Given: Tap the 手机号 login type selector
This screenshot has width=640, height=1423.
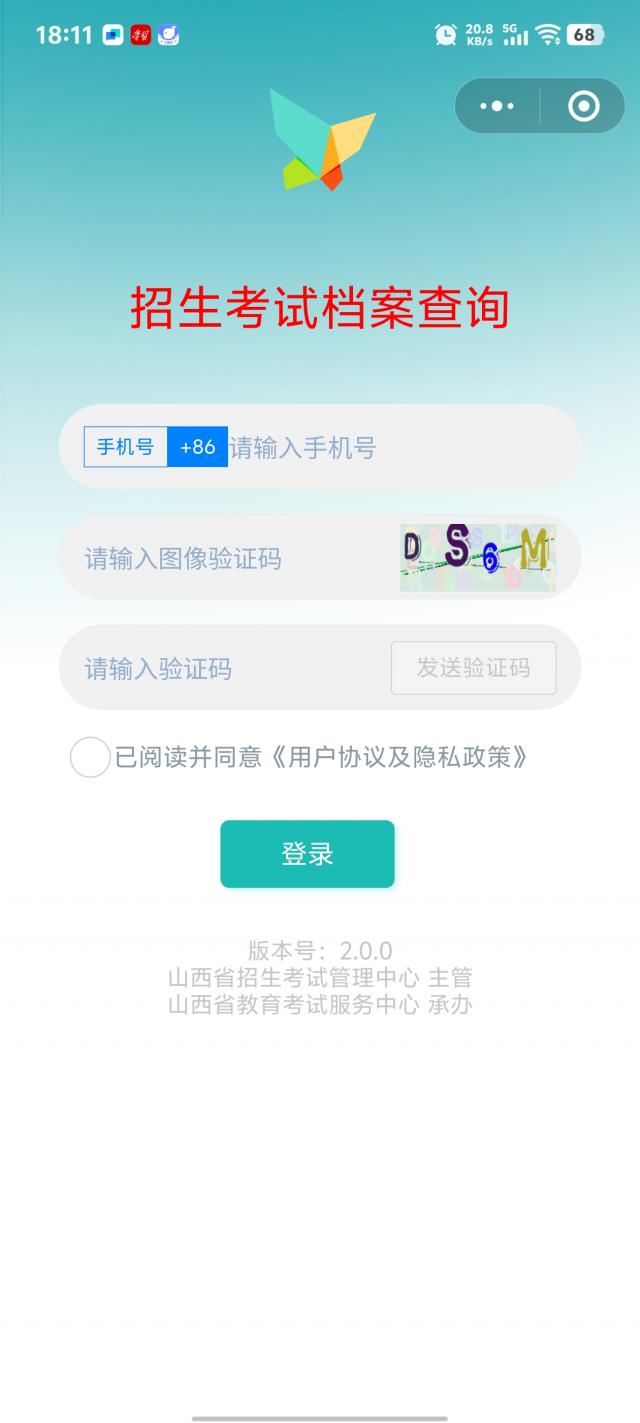Looking at the screenshot, I should [125, 447].
